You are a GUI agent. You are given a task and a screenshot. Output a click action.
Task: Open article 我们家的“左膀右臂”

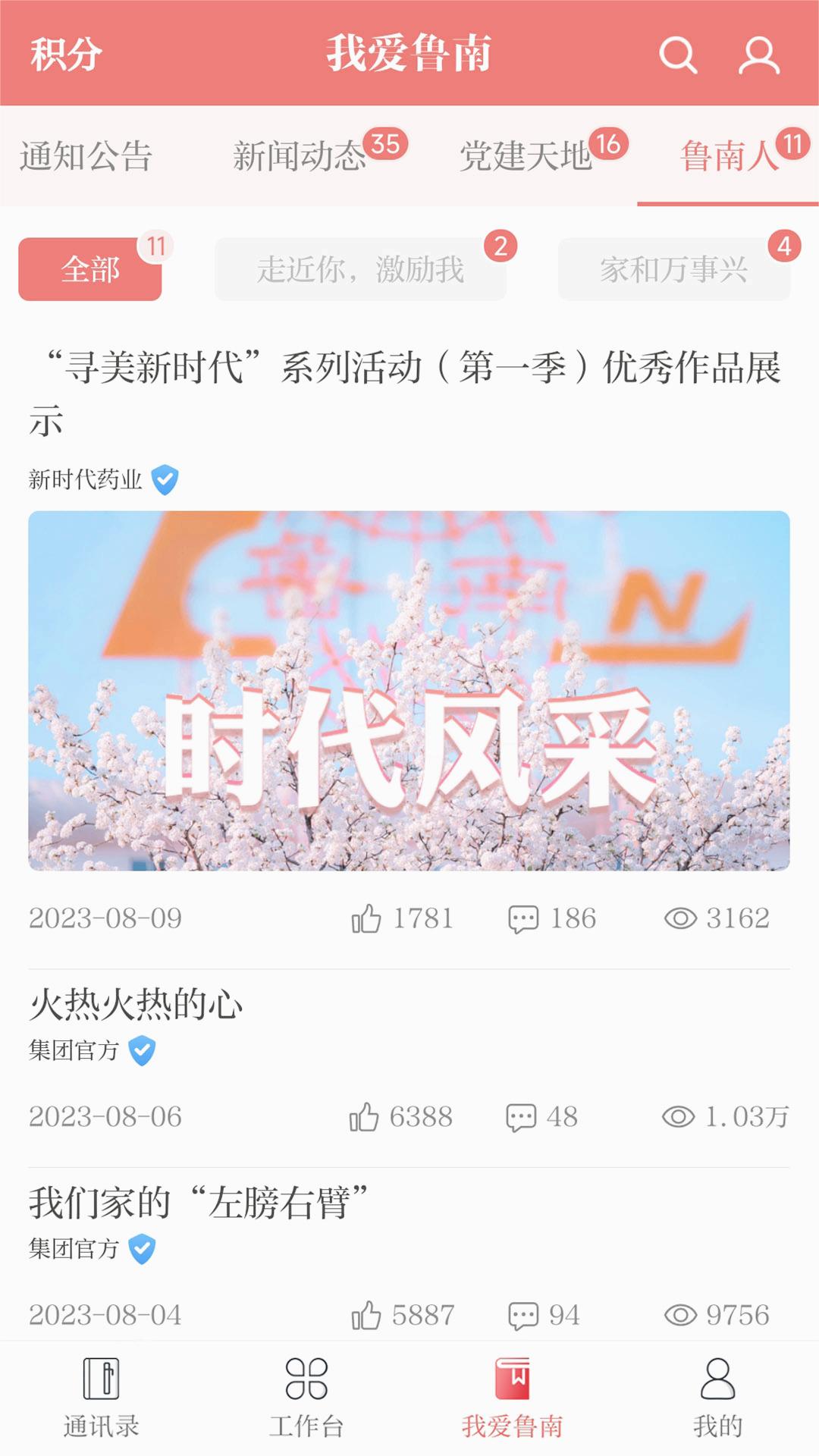(199, 1203)
